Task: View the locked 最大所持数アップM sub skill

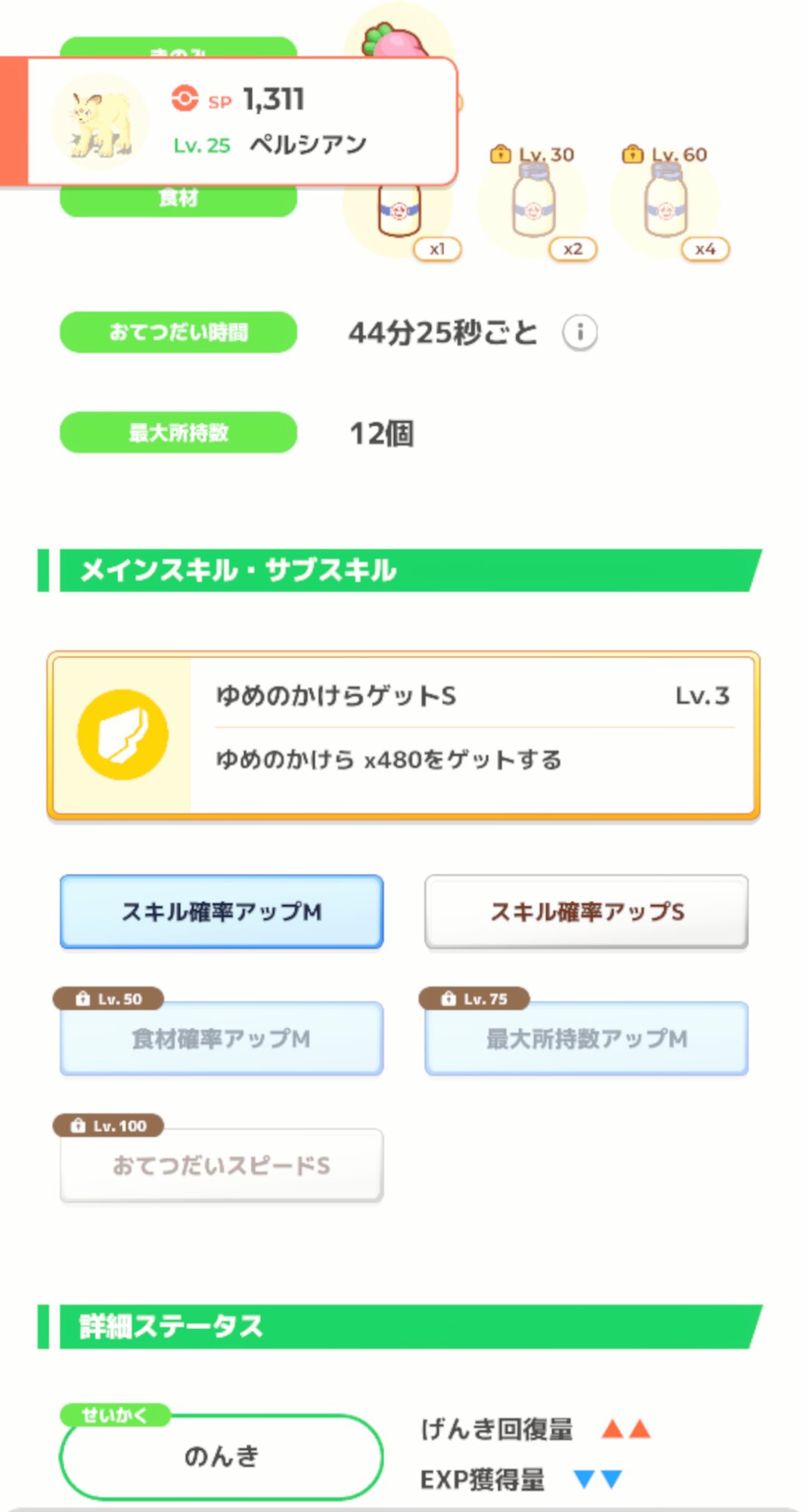Action: pos(586,1038)
